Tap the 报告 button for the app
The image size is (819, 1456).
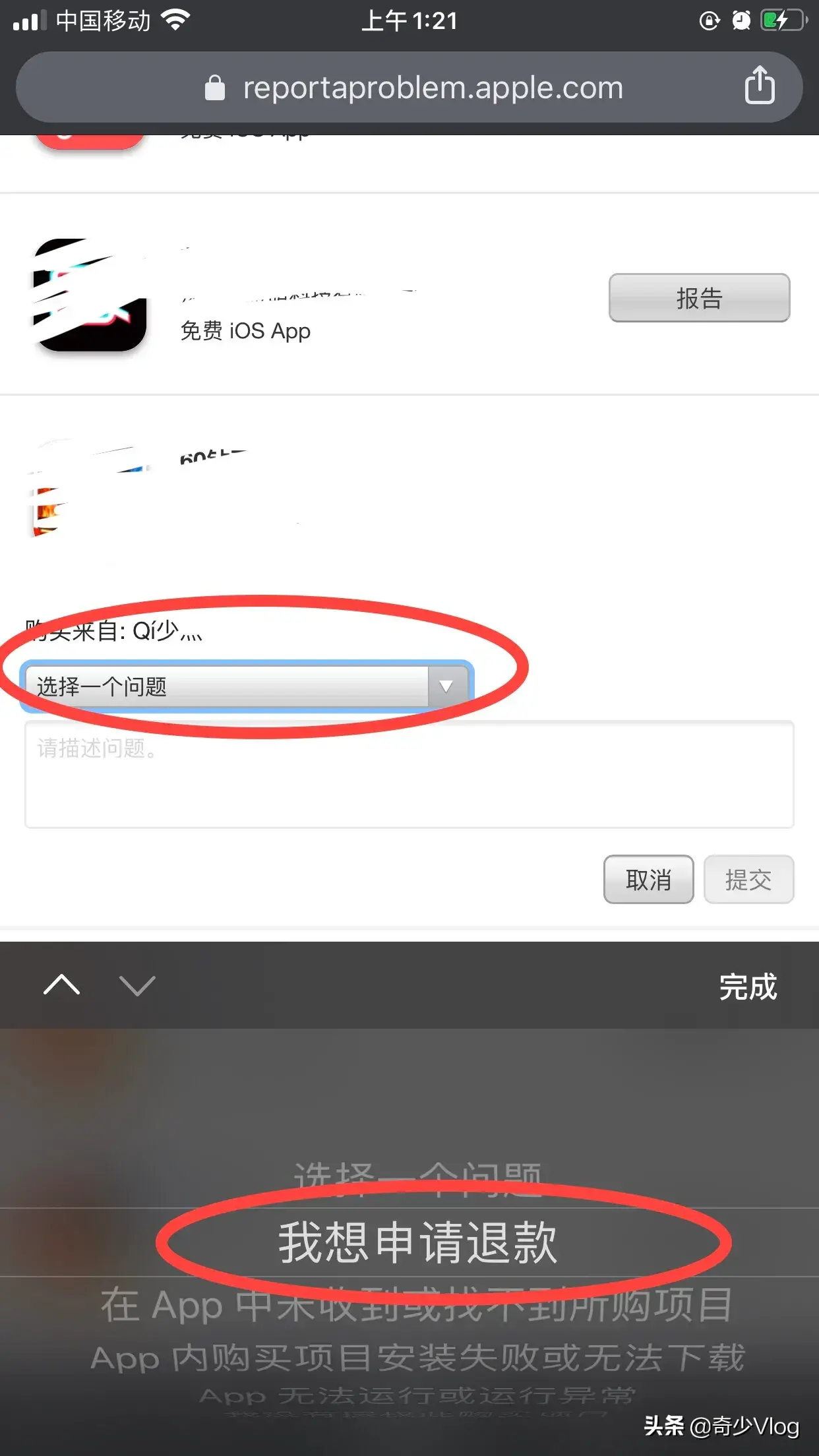(699, 298)
